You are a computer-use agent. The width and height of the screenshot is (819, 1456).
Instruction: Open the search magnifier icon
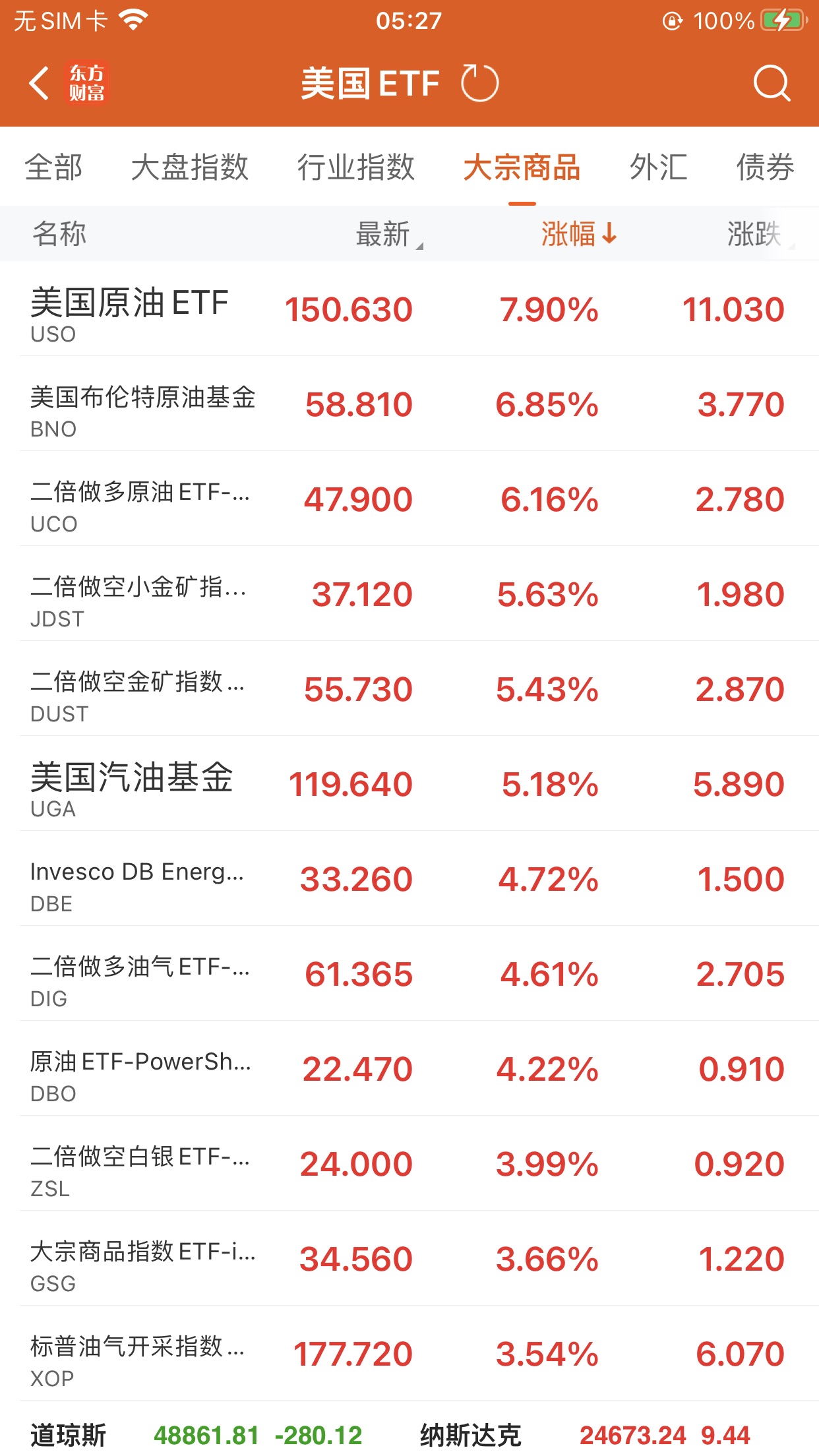[x=771, y=84]
